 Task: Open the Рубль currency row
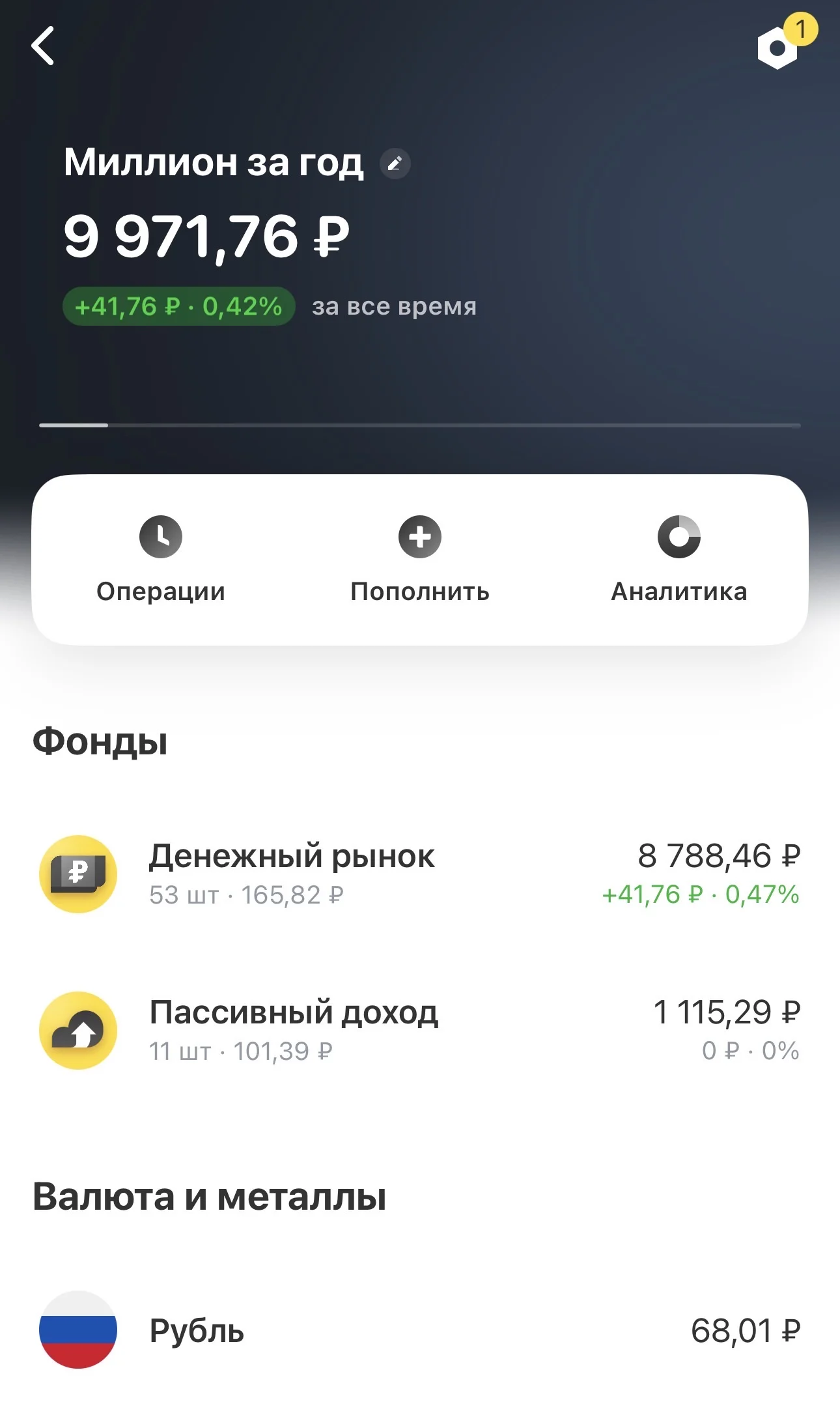[x=420, y=1330]
